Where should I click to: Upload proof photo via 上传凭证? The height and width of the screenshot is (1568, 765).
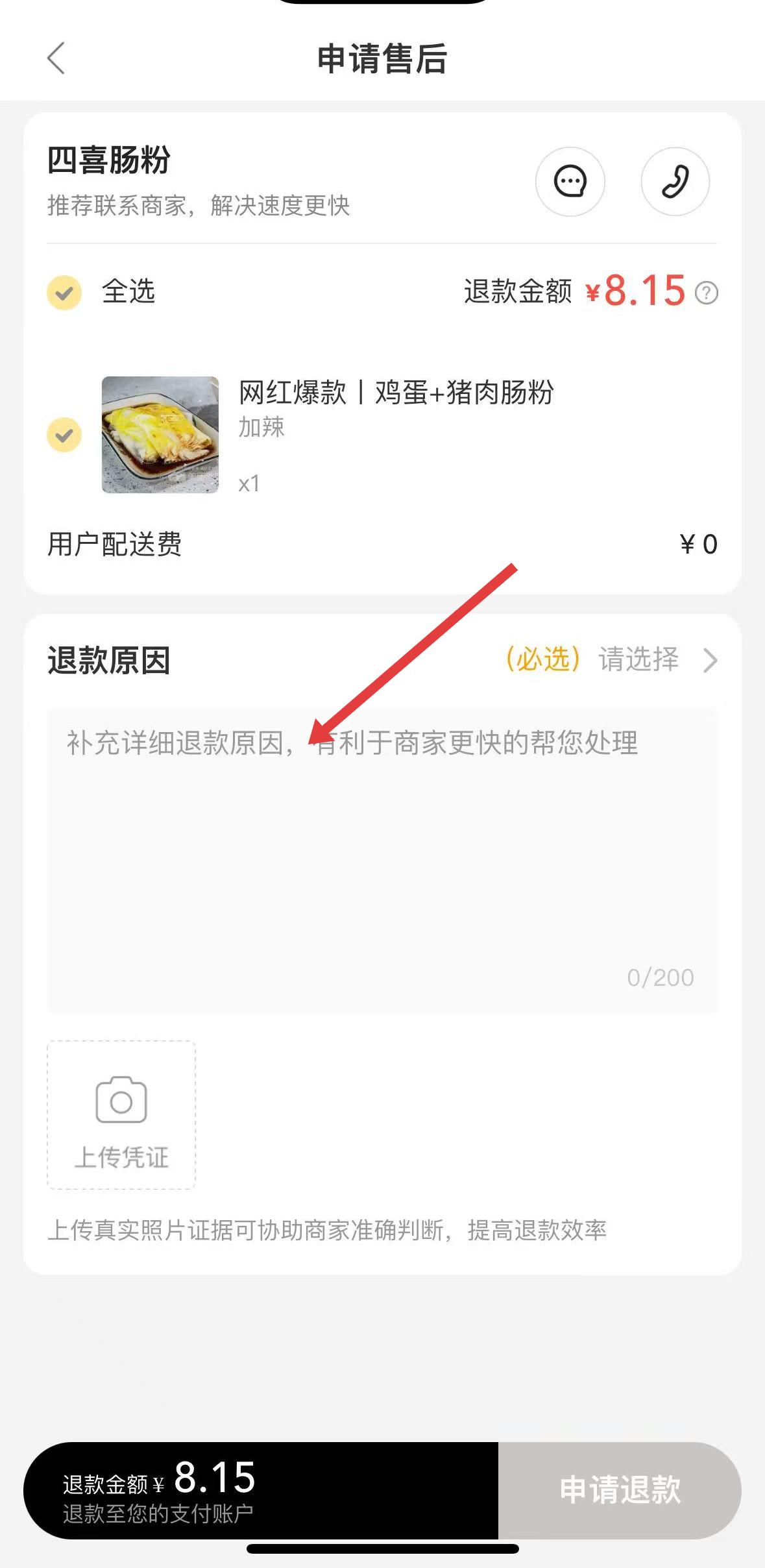point(121,1114)
